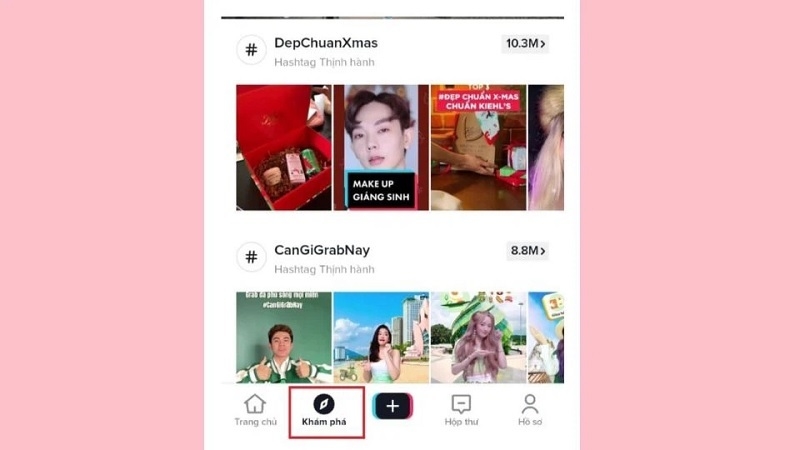Play the thumbs-up man in green video

pyautogui.click(x=284, y=338)
